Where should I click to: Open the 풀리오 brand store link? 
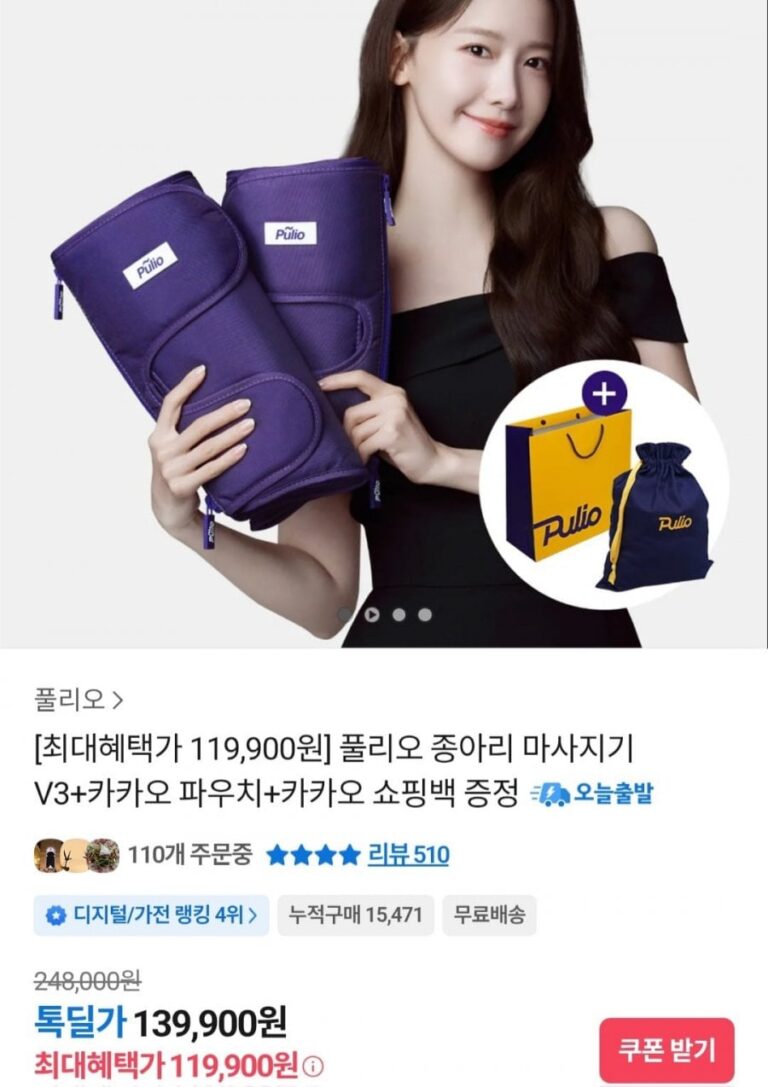tap(79, 698)
